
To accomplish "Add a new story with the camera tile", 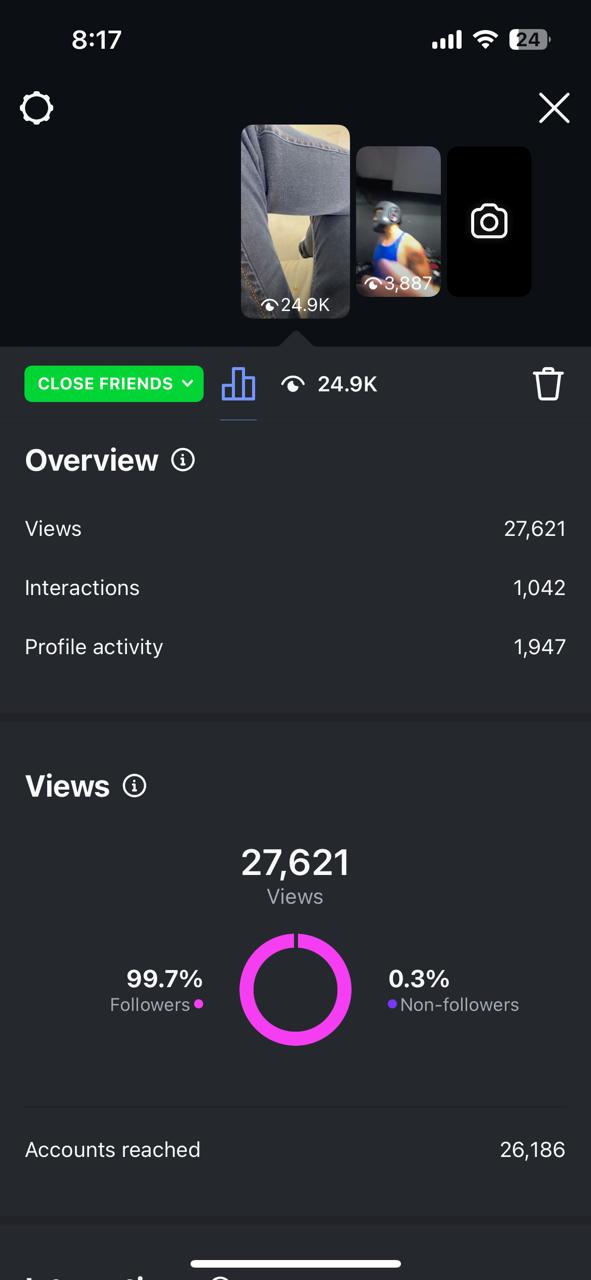I will [x=489, y=221].
